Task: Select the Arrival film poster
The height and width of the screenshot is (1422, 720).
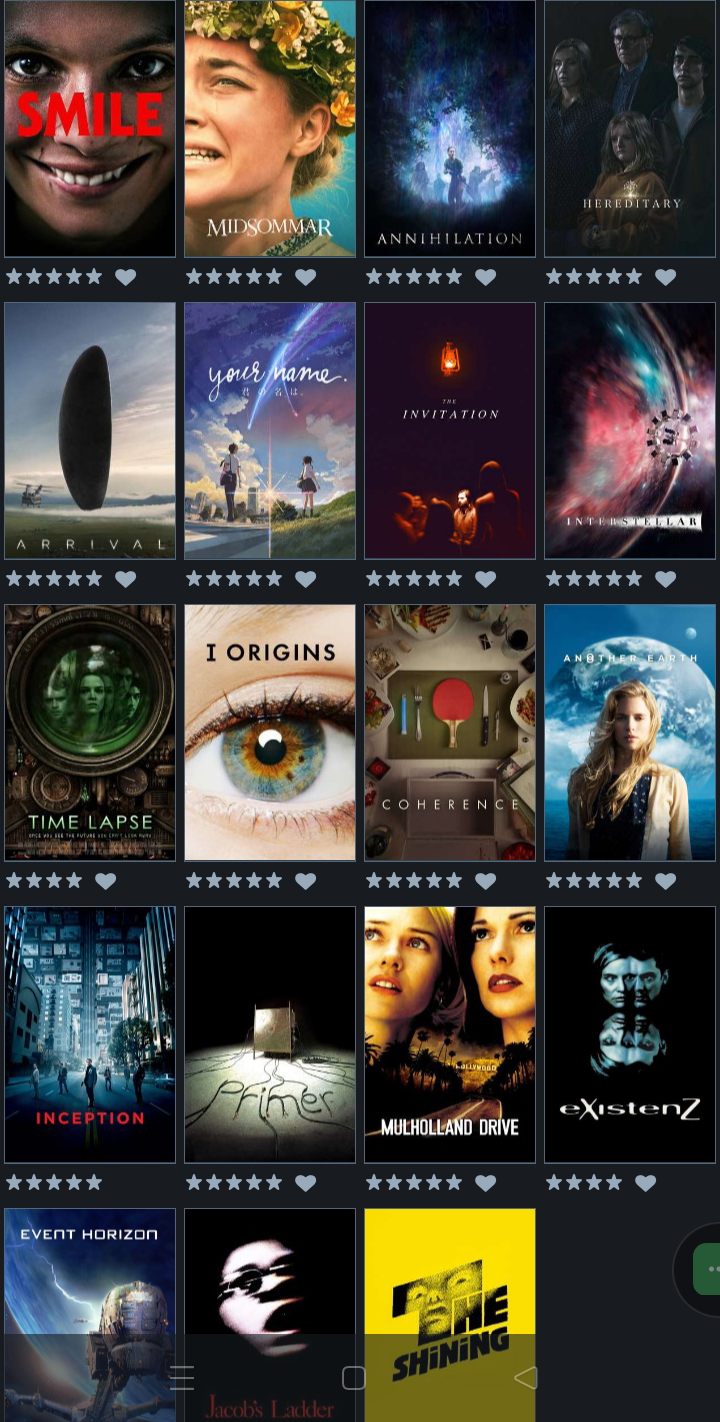Action: tap(90, 430)
